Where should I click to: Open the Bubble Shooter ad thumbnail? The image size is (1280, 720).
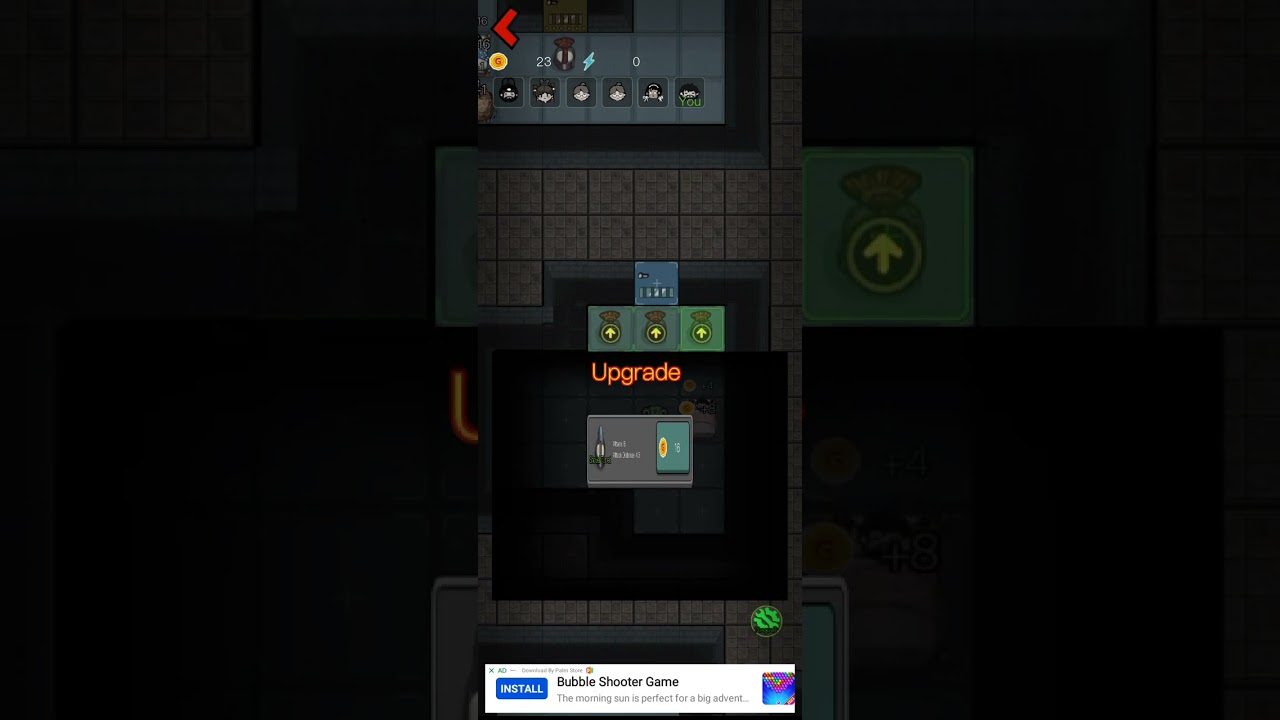pos(778,688)
